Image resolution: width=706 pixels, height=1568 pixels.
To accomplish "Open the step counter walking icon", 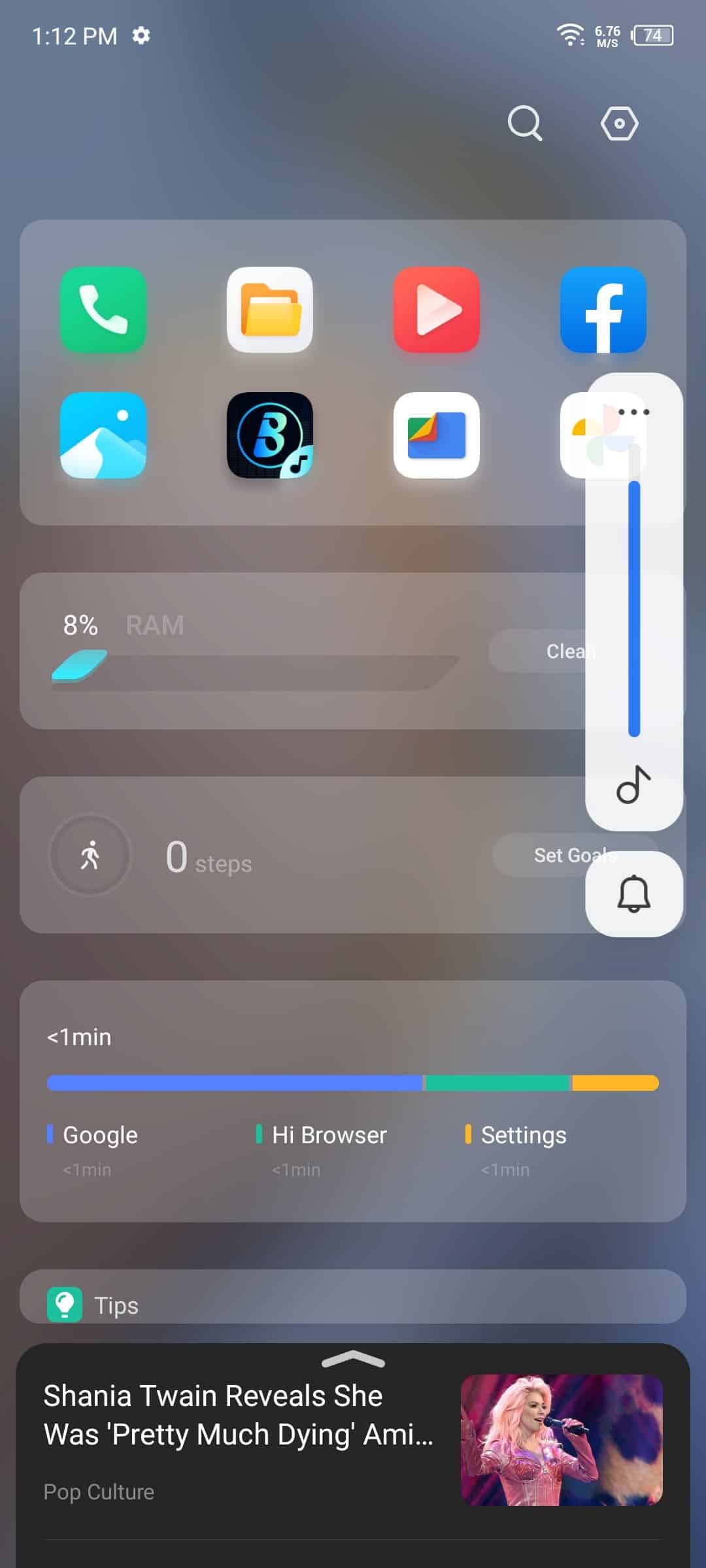I will (x=90, y=855).
